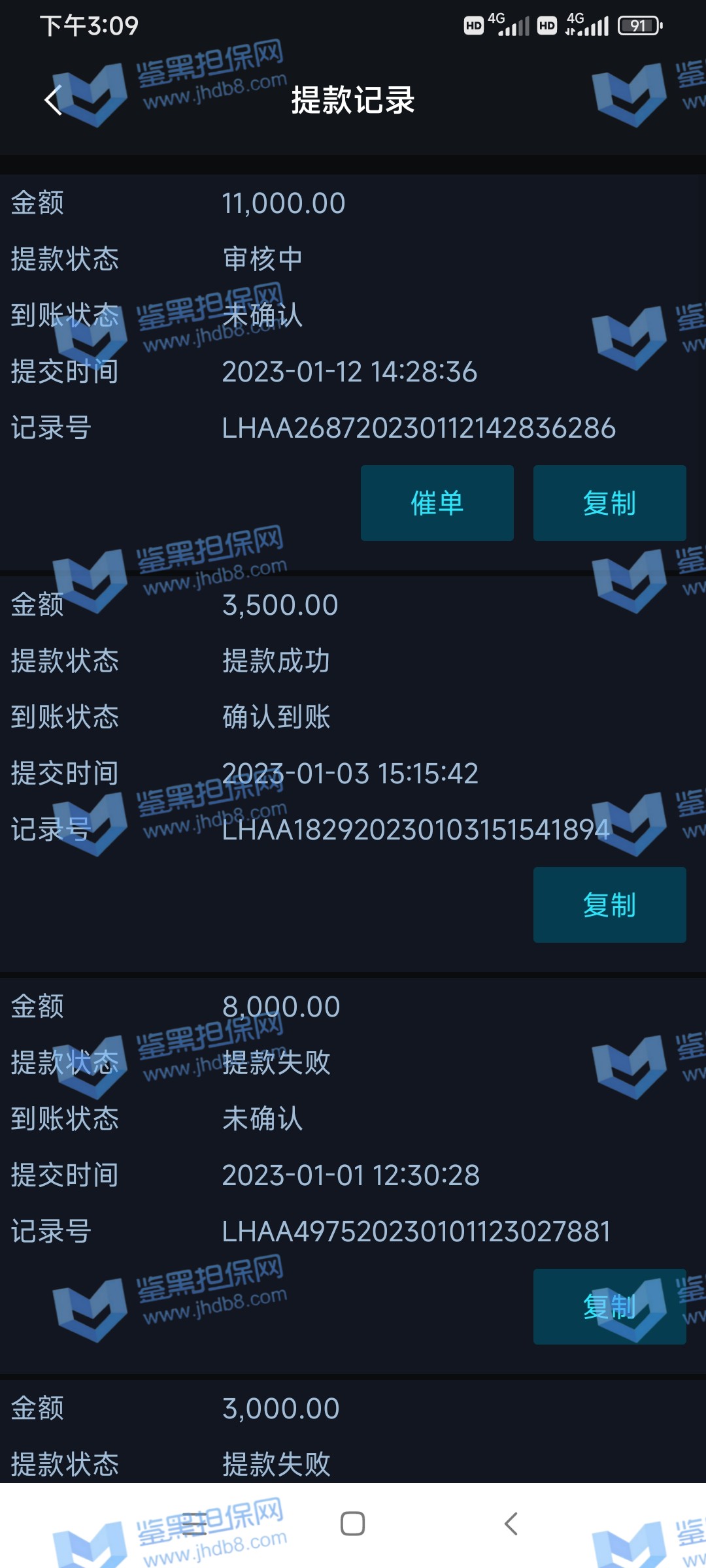The image size is (706, 1568).
Task: Copy the record number of the 3,500.00 withdrawal
Action: (609, 905)
